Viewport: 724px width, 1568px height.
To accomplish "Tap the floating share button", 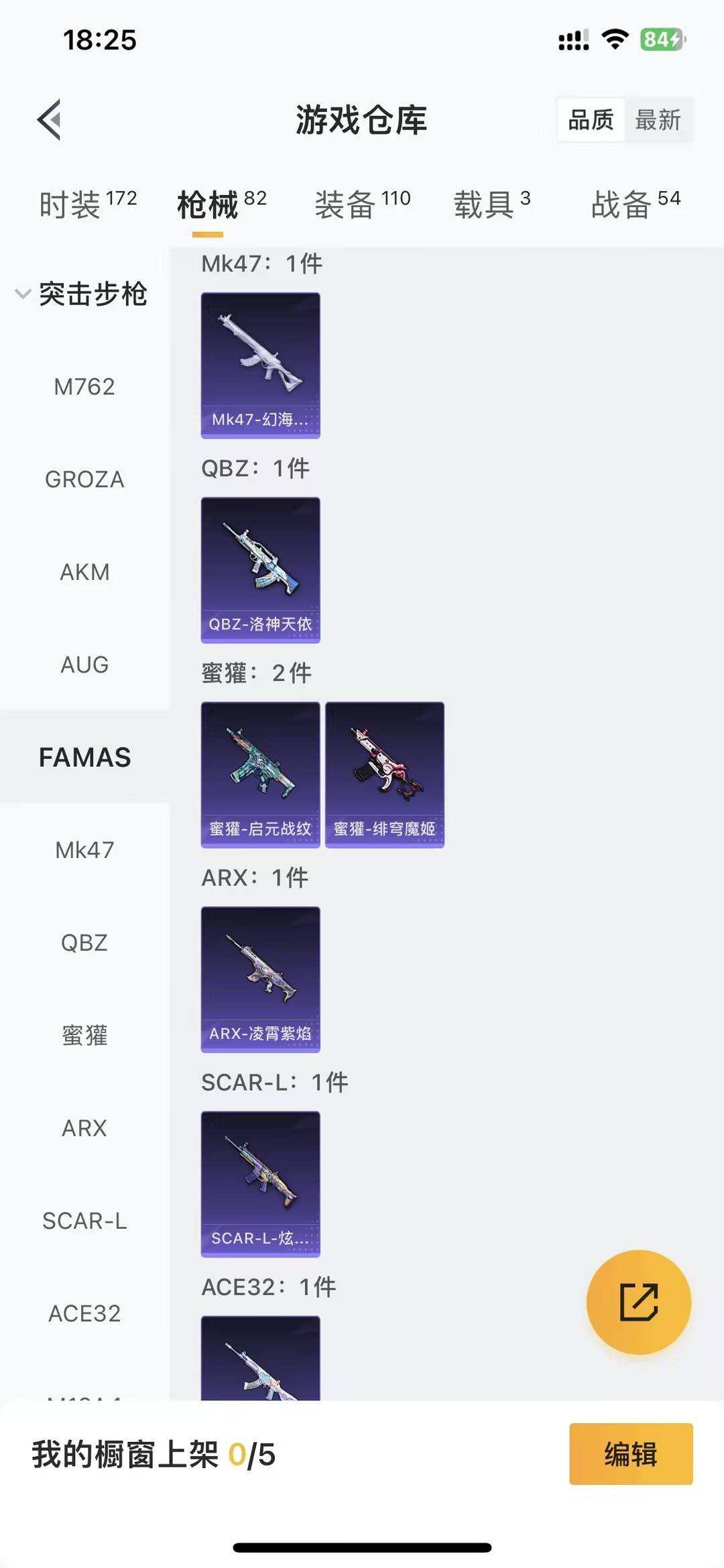I will coord(638,1302).
